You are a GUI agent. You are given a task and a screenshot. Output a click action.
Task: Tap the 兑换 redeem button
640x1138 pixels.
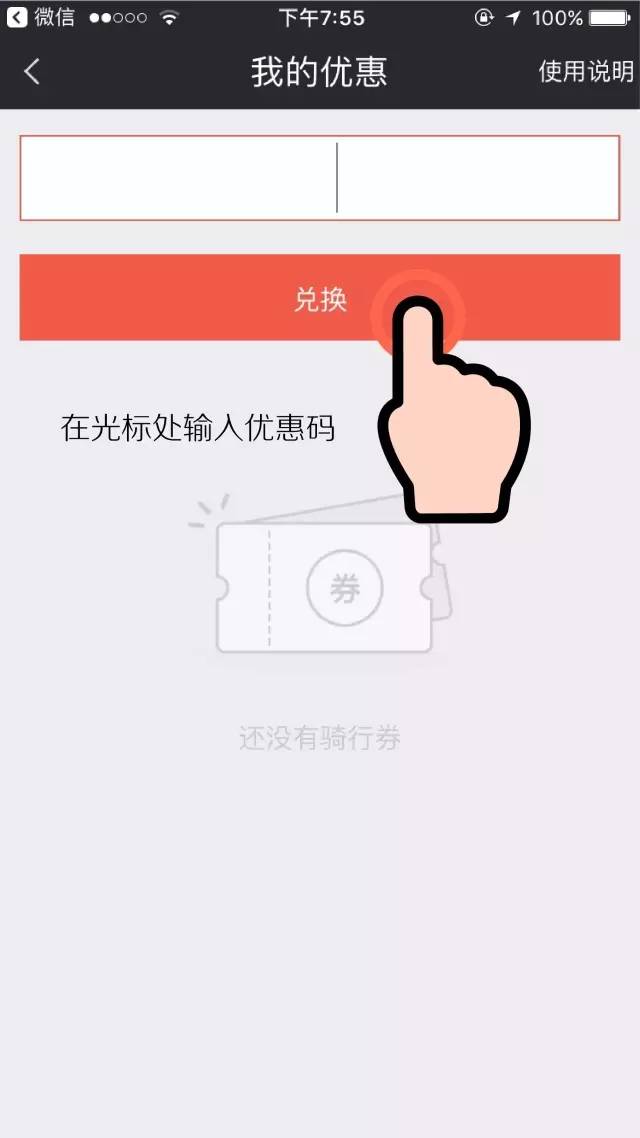[319, 298]
